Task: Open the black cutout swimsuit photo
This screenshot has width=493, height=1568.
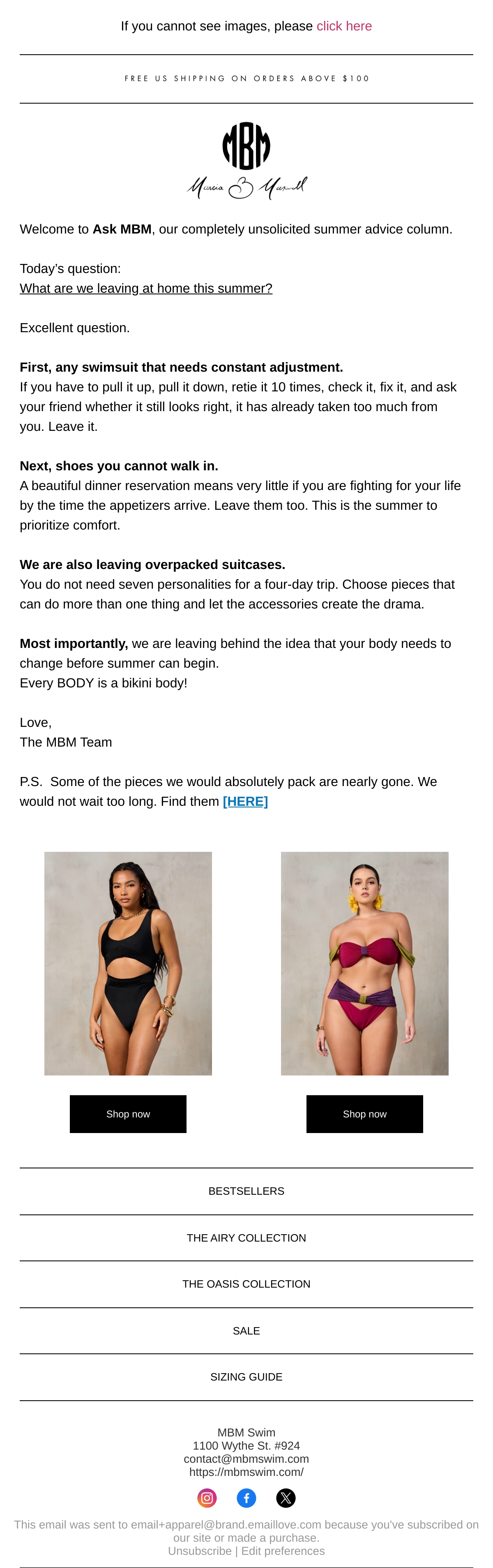Action: click(128, 964)
